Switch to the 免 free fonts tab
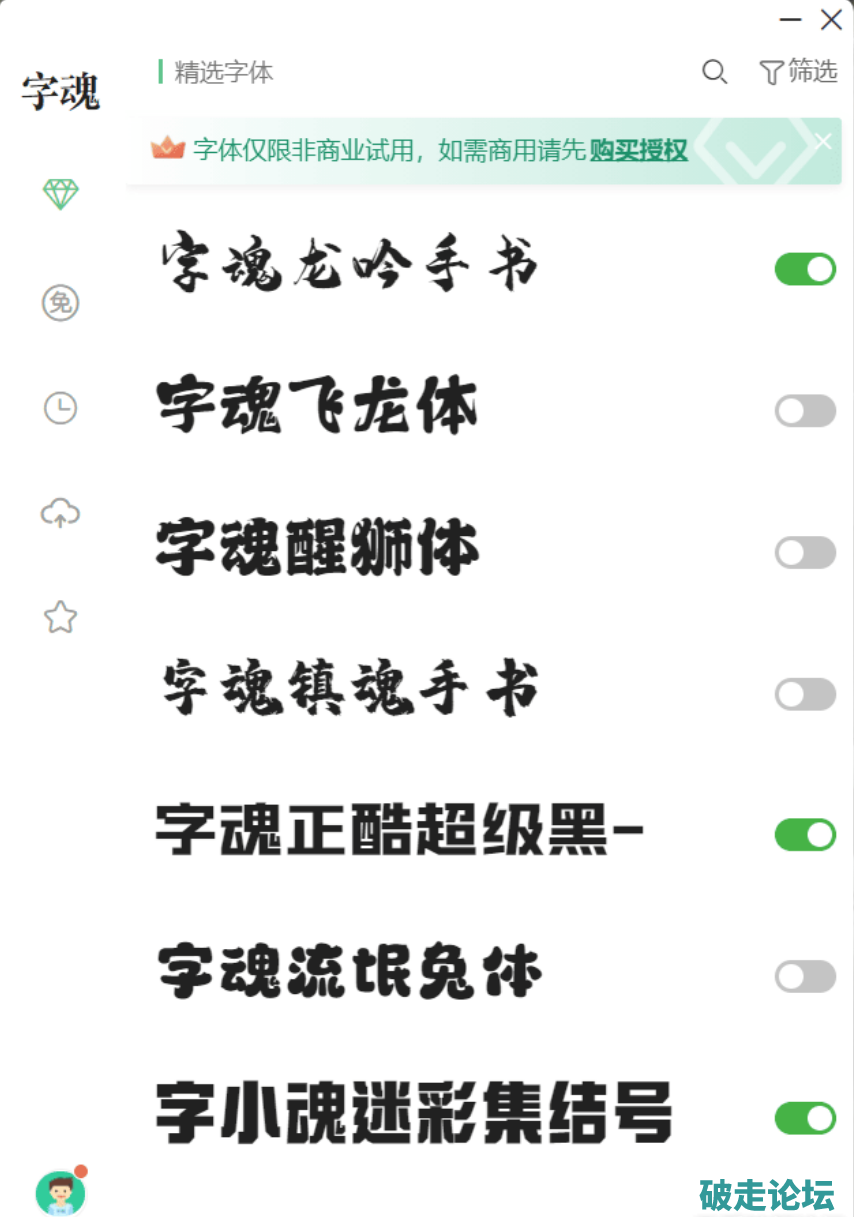The height and width of the screenshot is (1217, 854). pyautogui.click(x=61, y=302)
